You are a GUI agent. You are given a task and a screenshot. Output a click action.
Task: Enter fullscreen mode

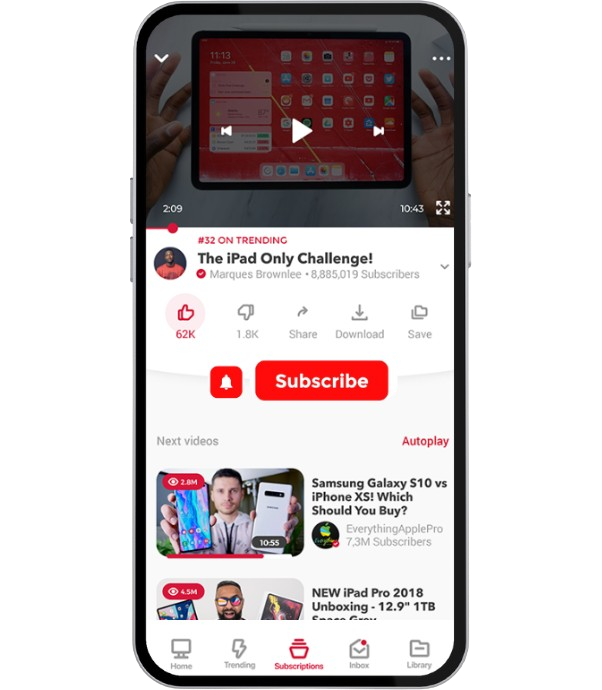pyautogui.click(x=442, y=208)
